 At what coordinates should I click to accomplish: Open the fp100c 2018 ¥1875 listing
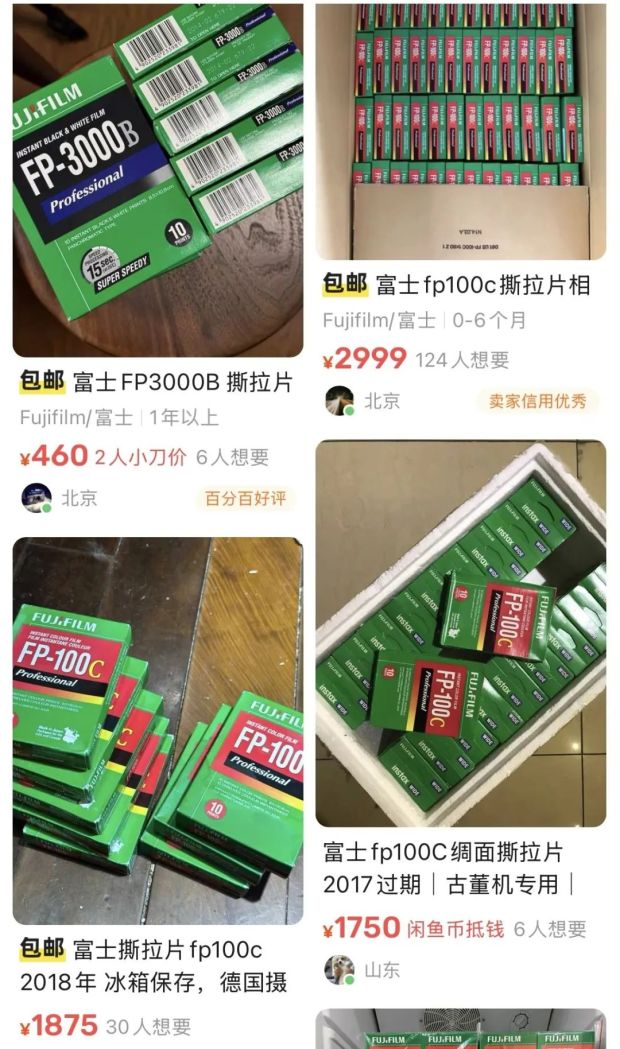(157, 730)
